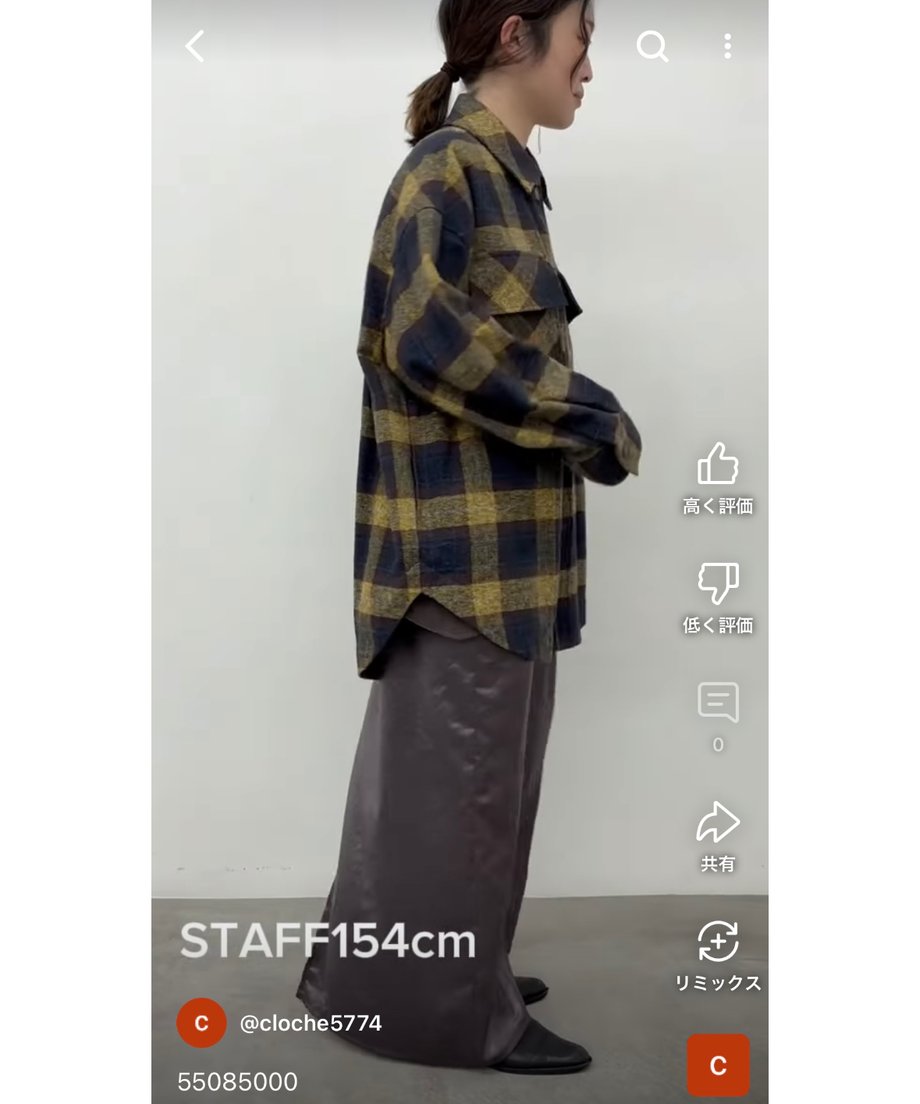Viewport: 920px width, 1104px height.
Task: Remix this Short with リミックス
Action: (717, 943)
